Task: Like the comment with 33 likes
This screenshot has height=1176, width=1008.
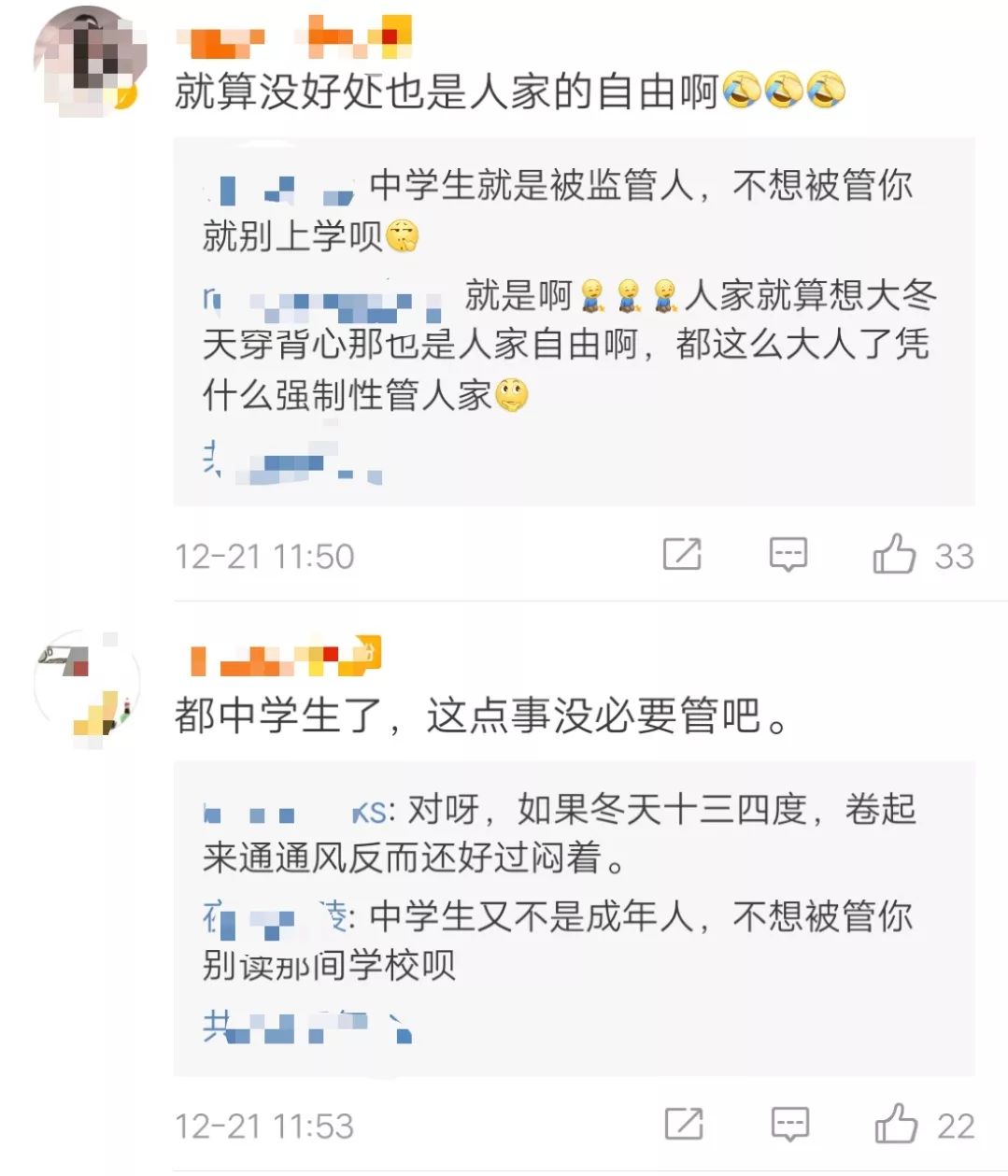Action: [894, 554]
